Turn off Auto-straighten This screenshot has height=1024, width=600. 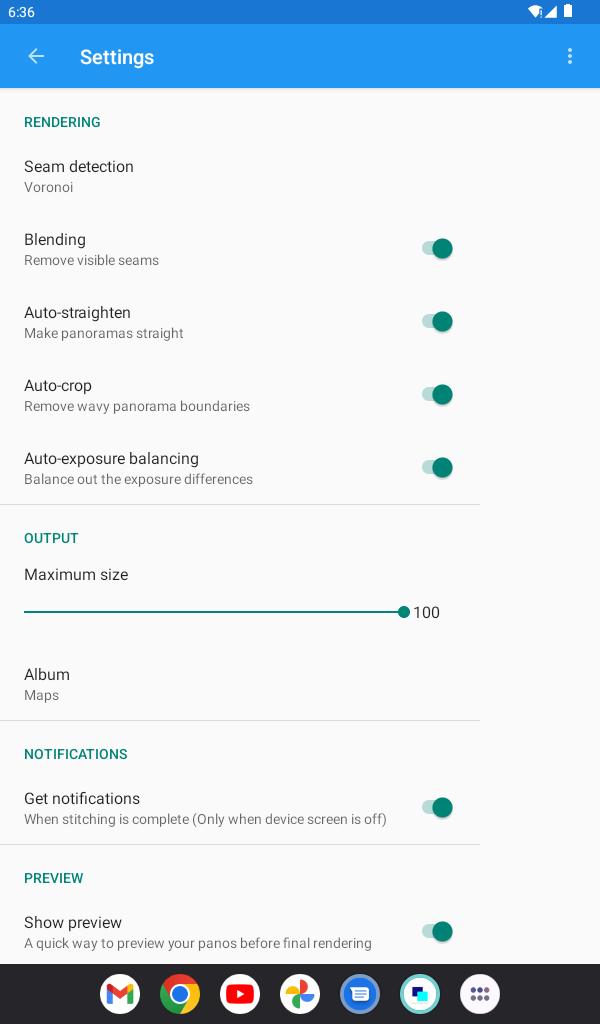437,322
